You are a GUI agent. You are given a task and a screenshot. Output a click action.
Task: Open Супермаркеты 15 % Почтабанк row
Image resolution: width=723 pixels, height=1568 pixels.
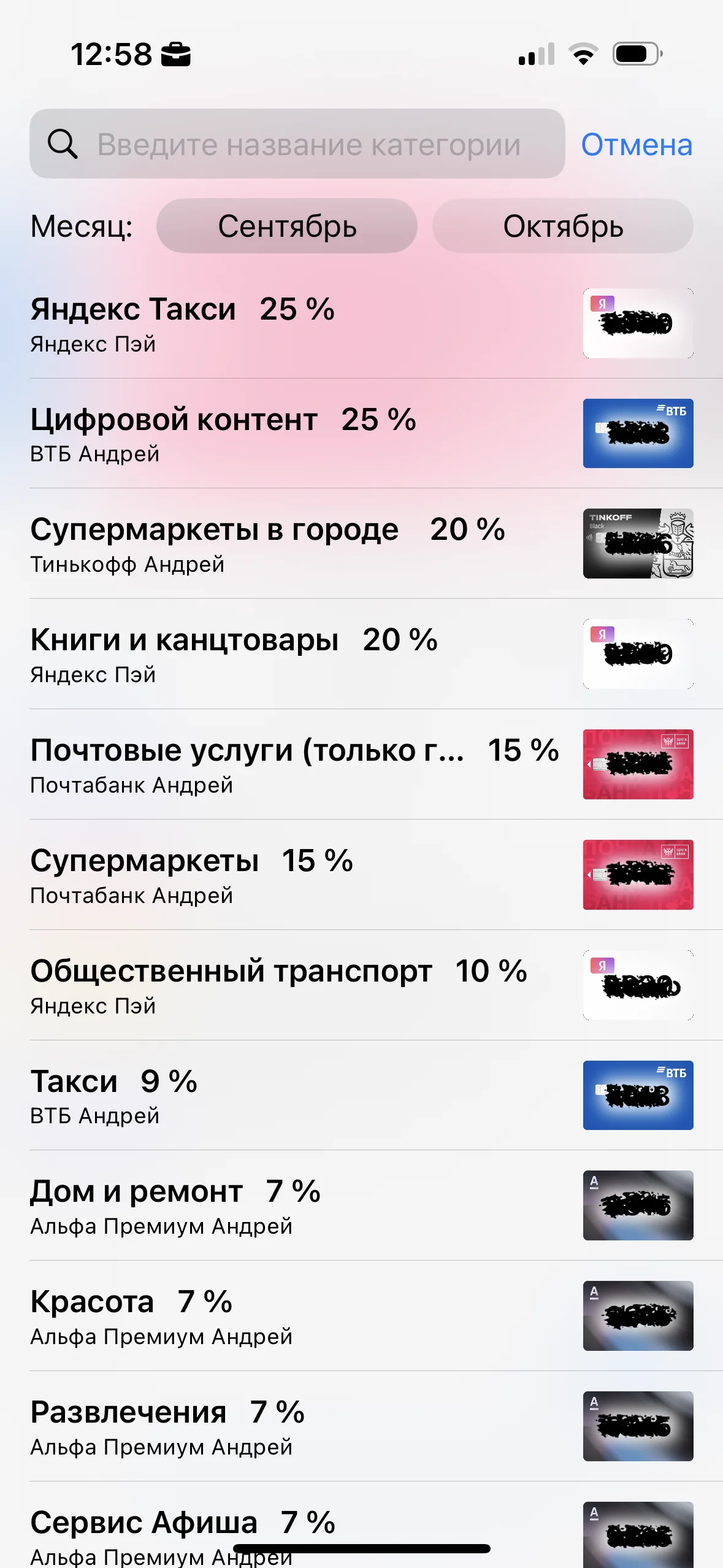pyautogui.click(x=294, y=875)
